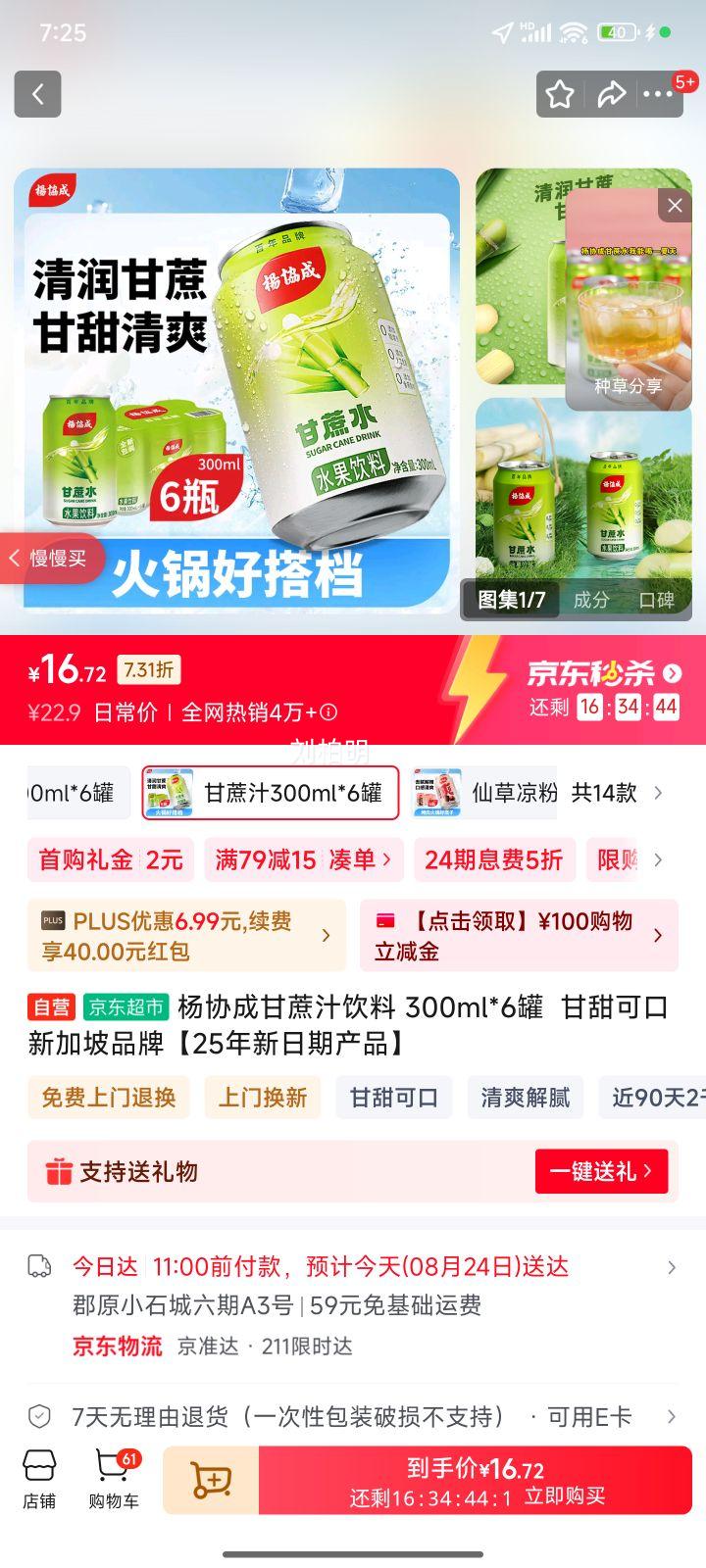
Task: Favorite this product with the star icon
Action: 560,94
